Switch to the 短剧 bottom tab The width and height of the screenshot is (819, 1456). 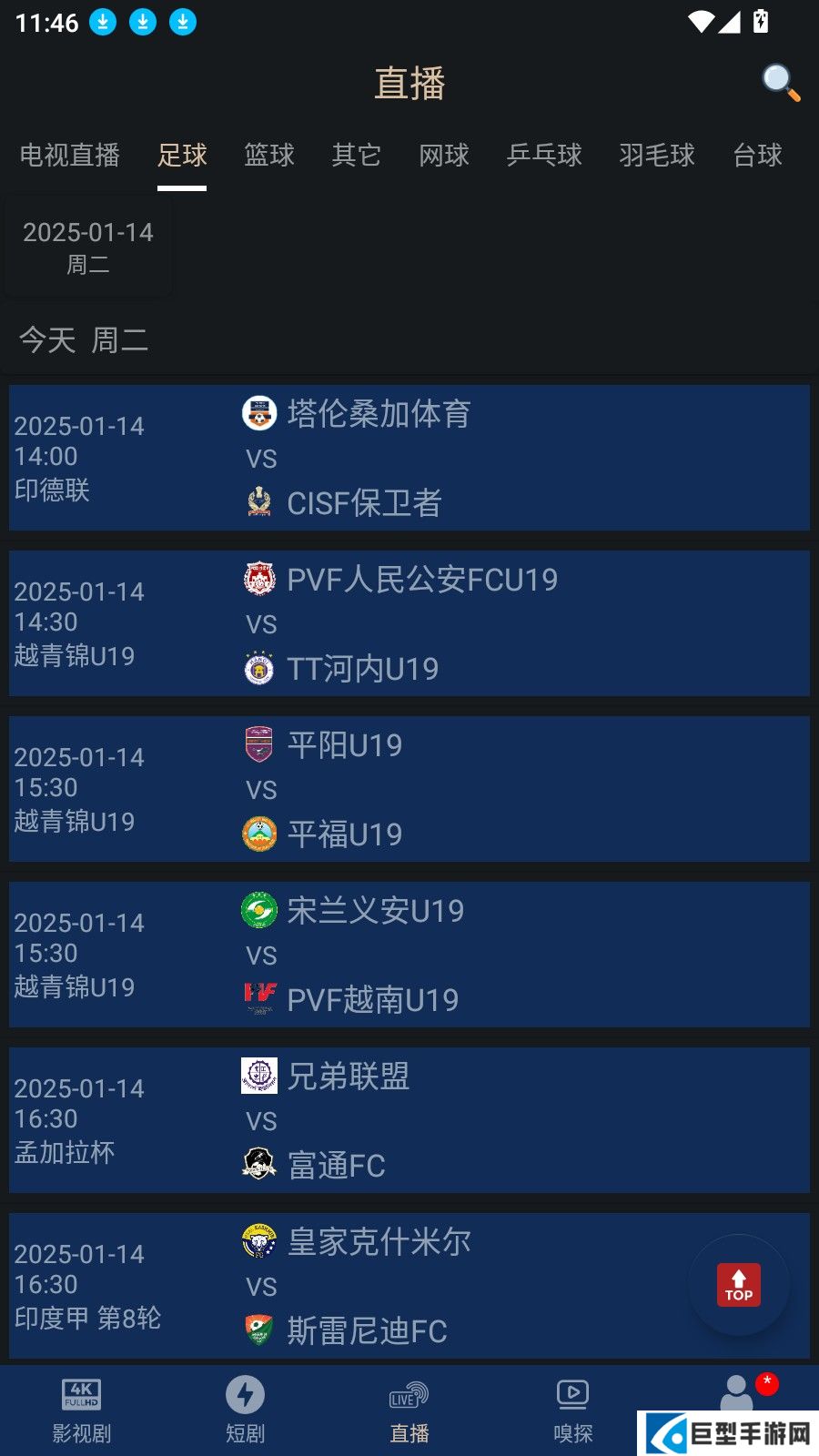click(x=245, y=1410)
